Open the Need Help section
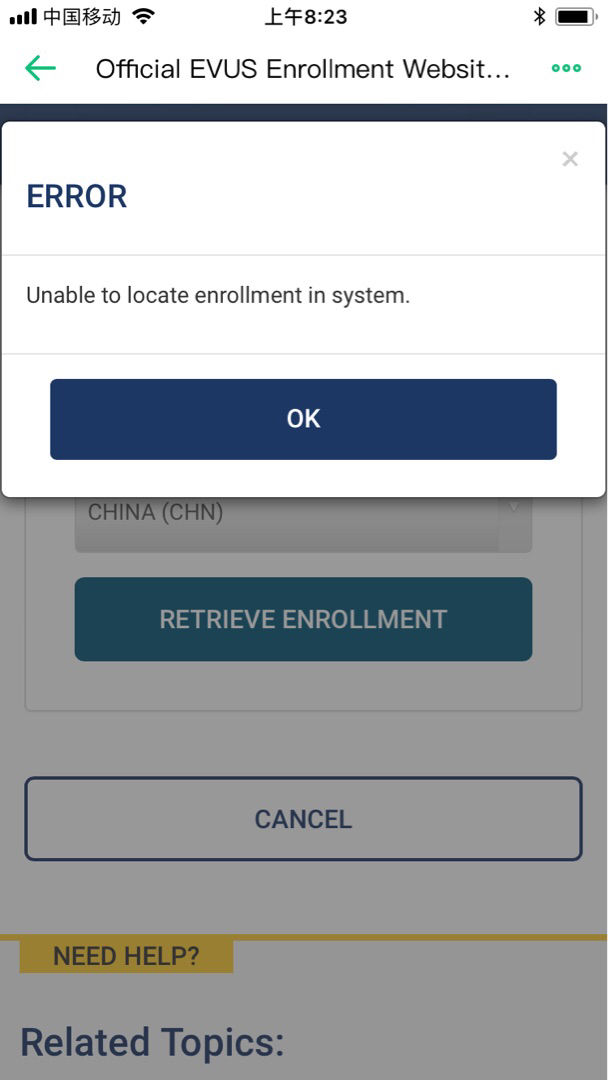Image resolution: width=608 pixels, height=1080 pixels. (x=126, y=955)
